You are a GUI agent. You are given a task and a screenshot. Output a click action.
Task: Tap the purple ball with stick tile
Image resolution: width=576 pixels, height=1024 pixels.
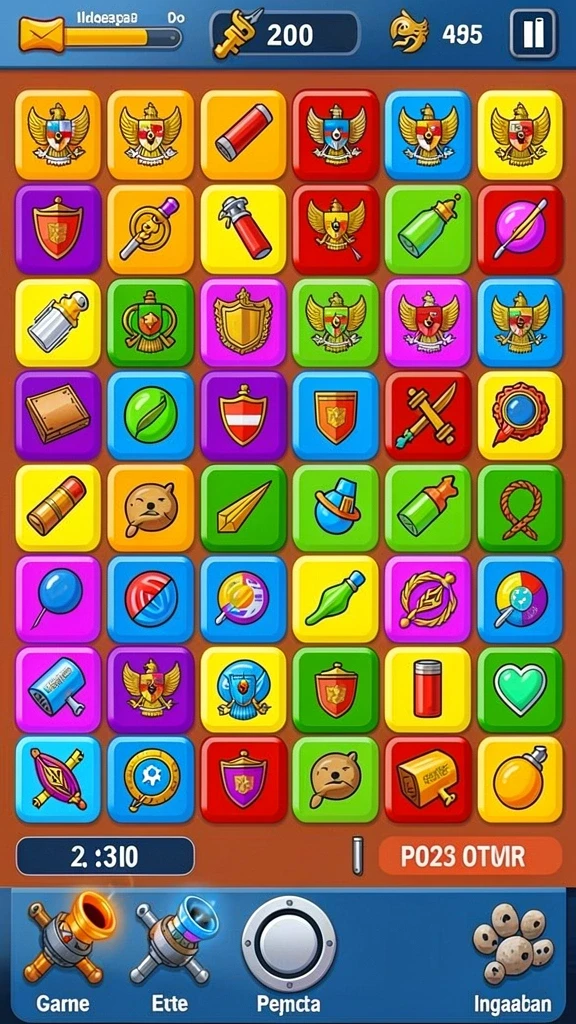point(520,229)
